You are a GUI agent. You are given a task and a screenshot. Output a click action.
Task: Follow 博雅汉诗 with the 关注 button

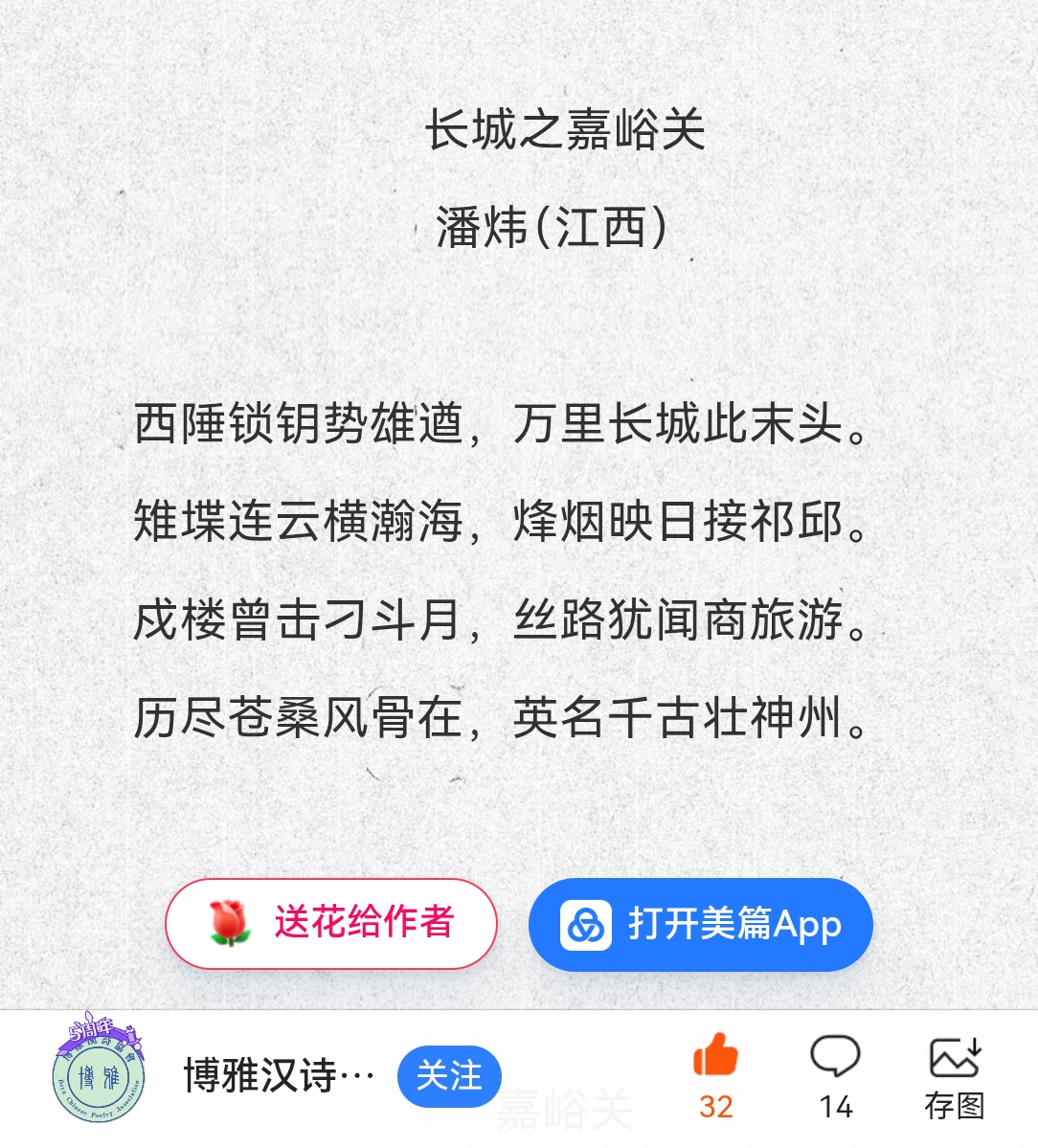[x=448, y=1076]
